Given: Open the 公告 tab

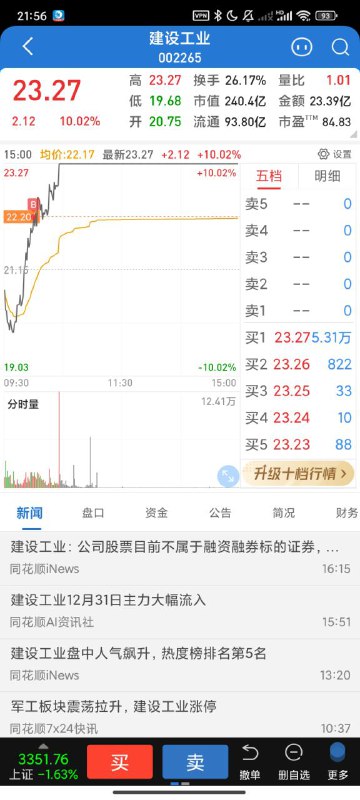Looking at the screenshot, I should [x=220, y=513].
